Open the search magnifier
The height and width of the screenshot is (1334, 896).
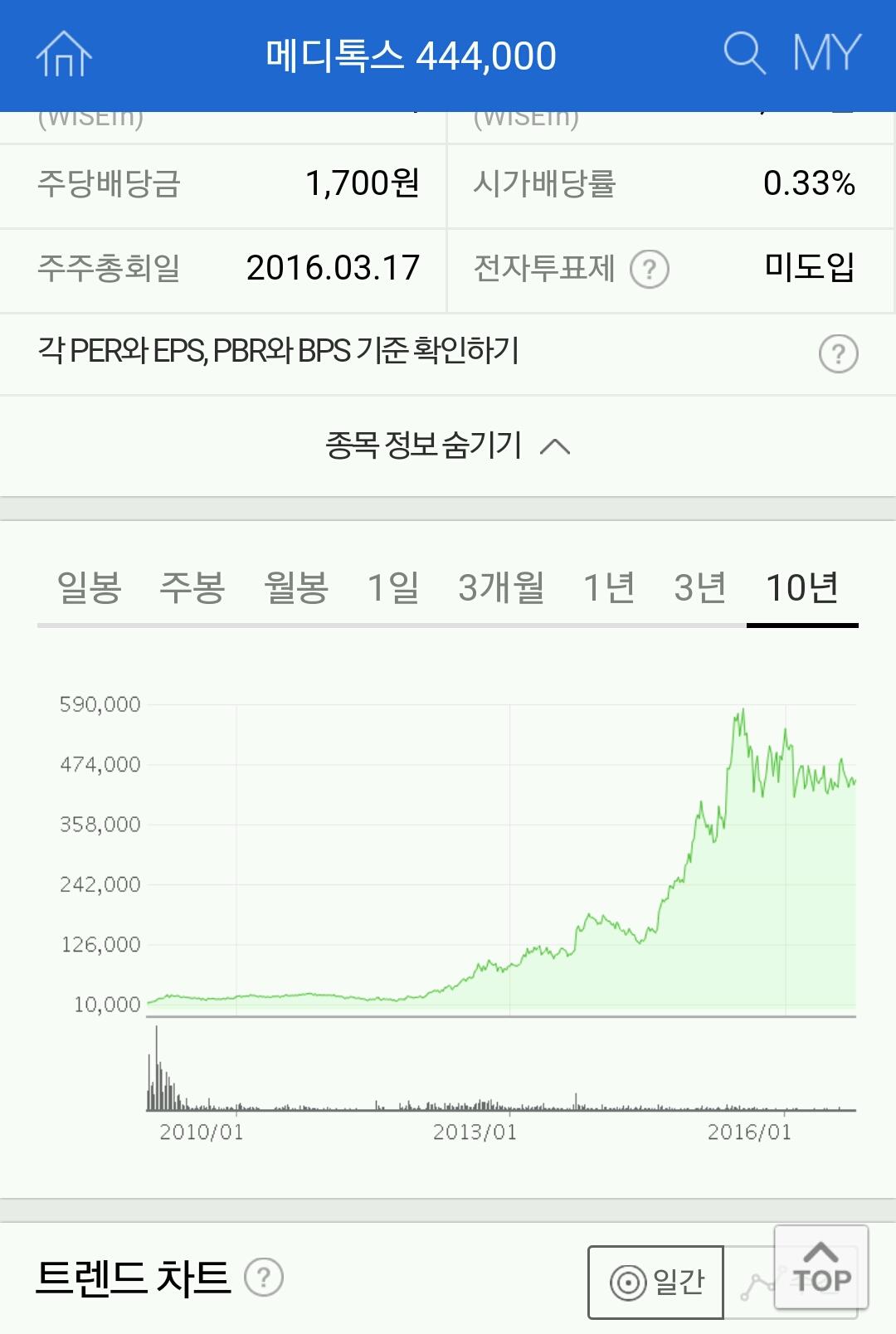click(743, 54)
